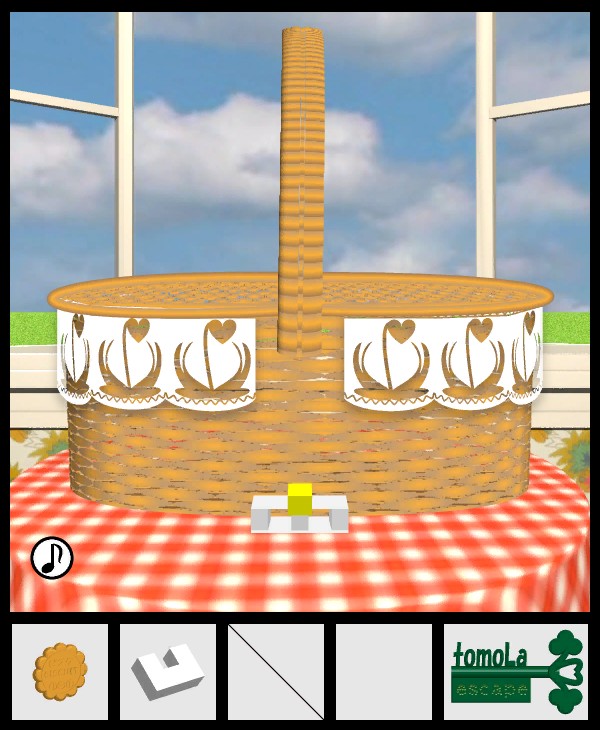
Task: Tap the yellow cube latch on basket
Action: click(x=300, y=498)
